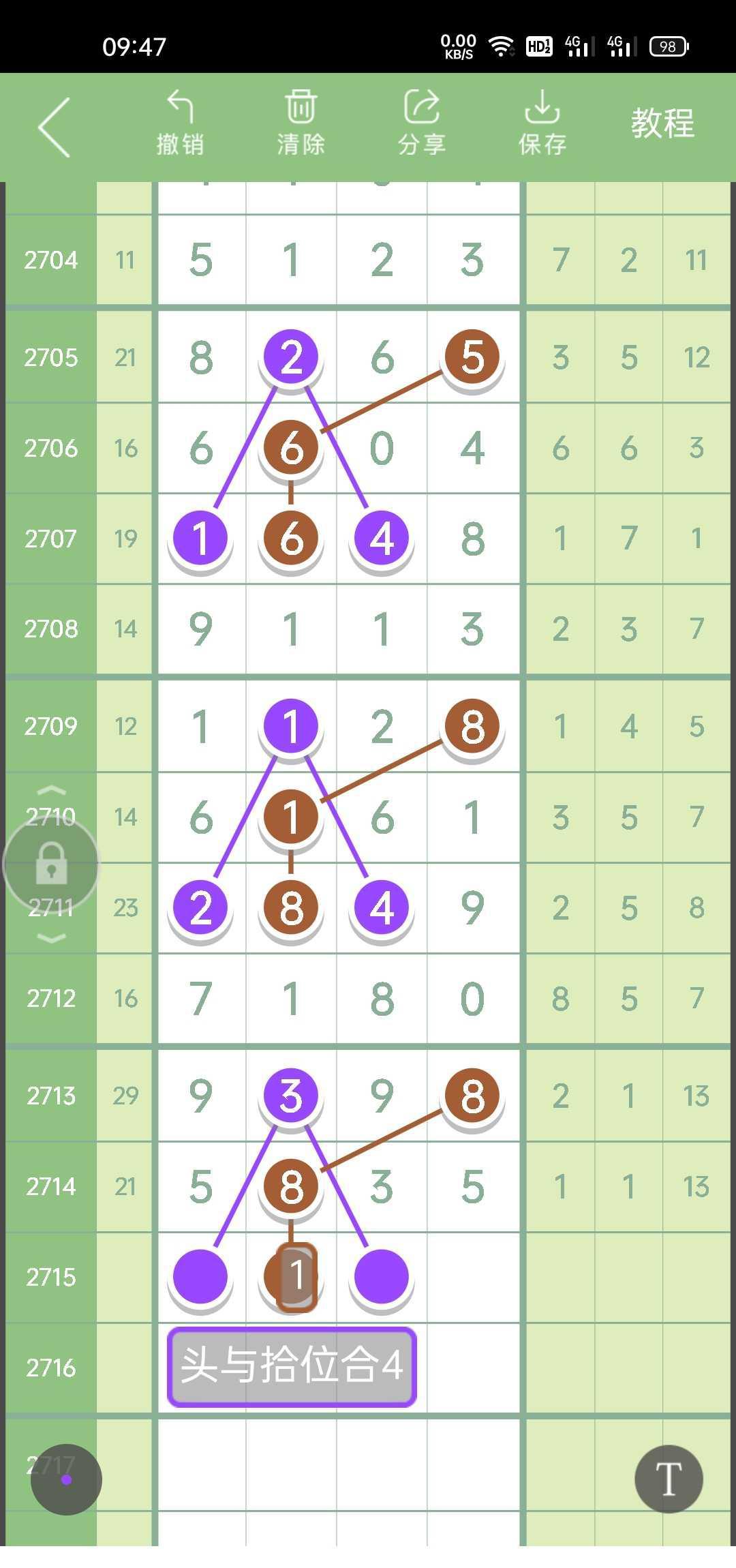The width and height of the screenshot is (736, 1568).
Task: Select the 头与拾位合4 text note
Action: (x=292, y=1367)
